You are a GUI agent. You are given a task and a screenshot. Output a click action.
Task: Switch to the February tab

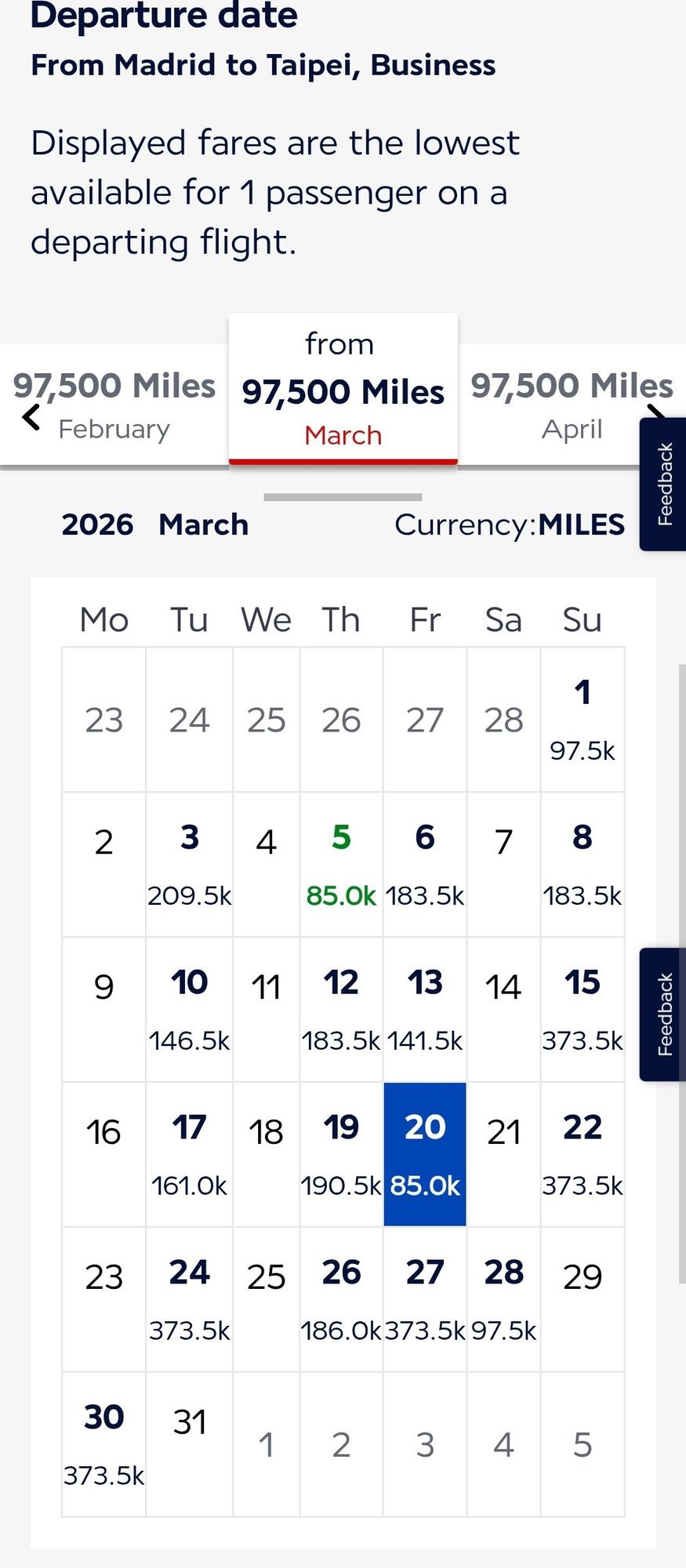tap(114, 405)
